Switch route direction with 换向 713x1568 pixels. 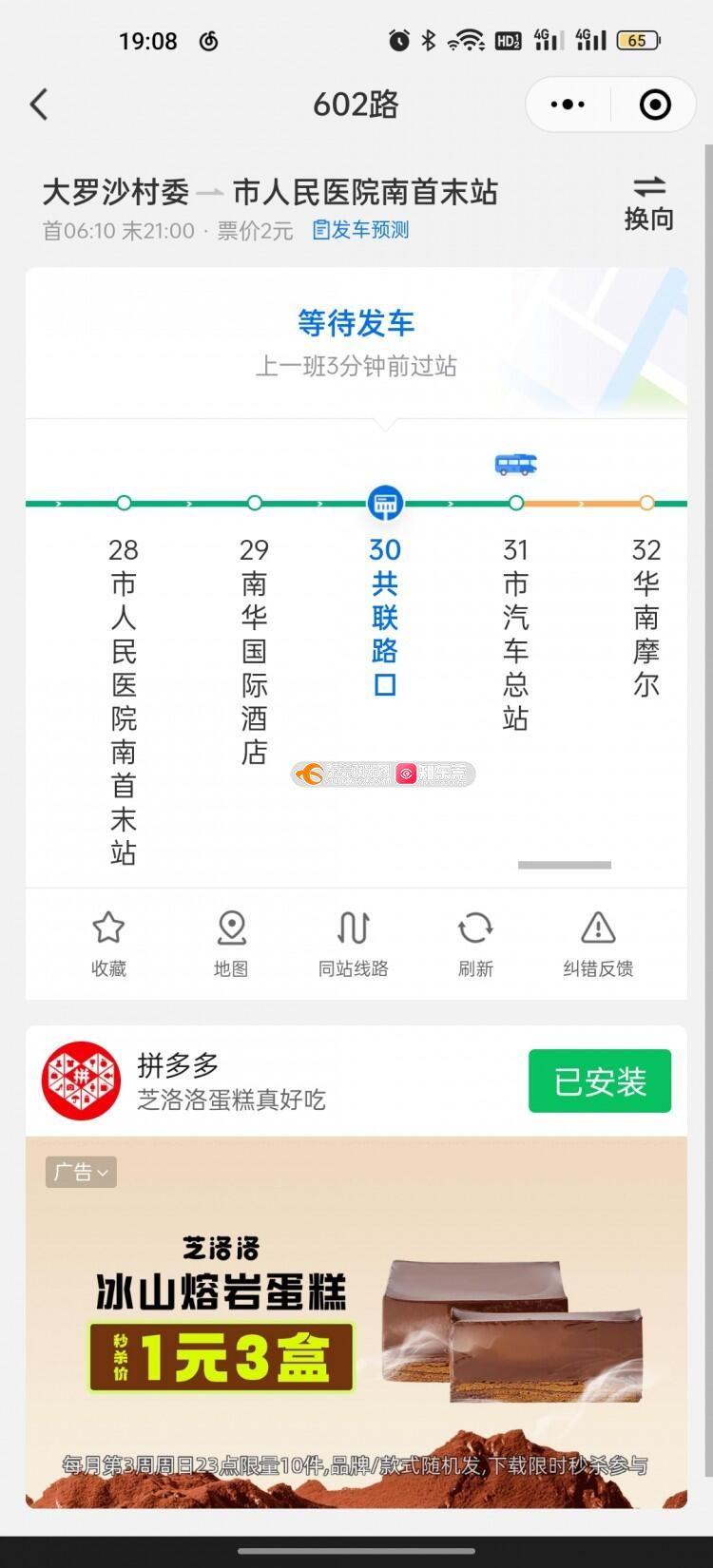[648, 202]
